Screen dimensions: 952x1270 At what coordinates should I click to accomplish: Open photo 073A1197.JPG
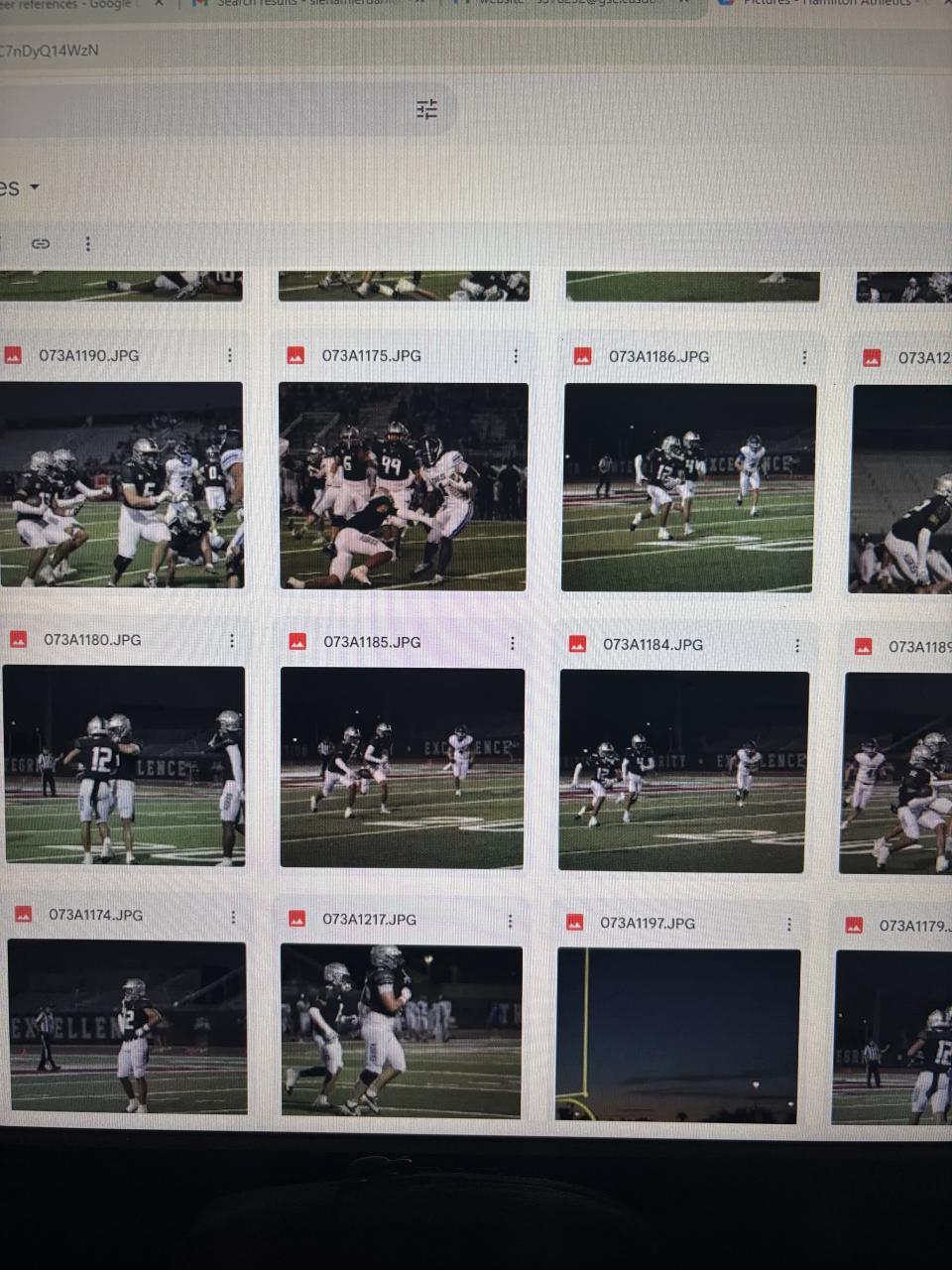pyautogui.click(x=677, y=1036)
